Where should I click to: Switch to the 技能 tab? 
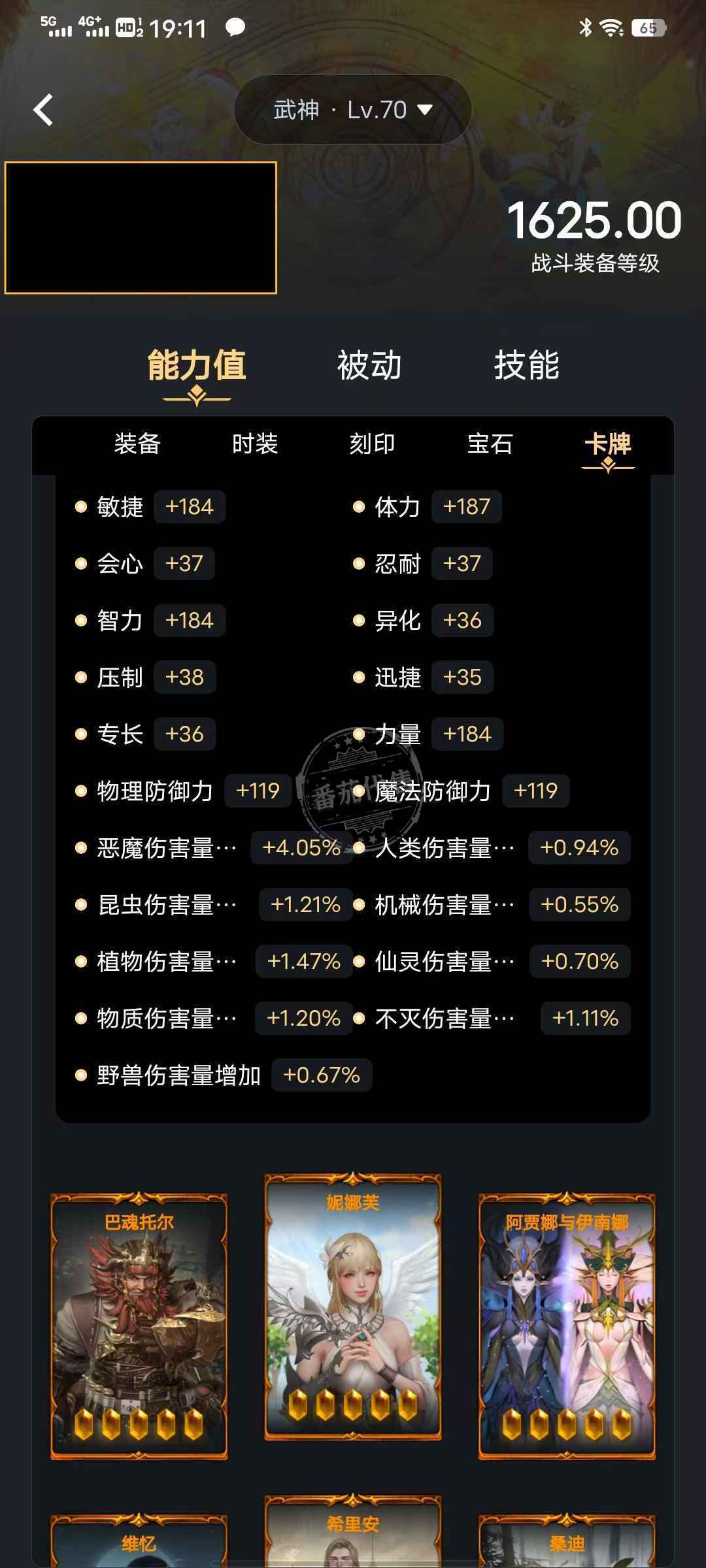526,365
